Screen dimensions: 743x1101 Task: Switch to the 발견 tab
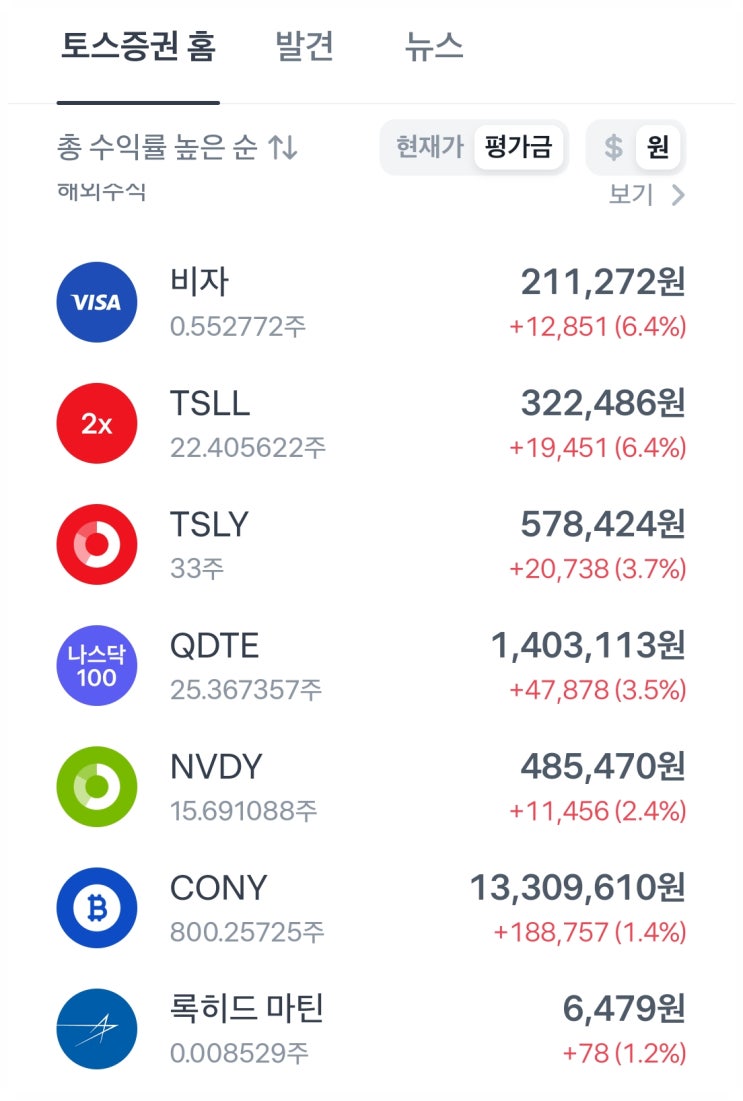click(x=305, y=47)
